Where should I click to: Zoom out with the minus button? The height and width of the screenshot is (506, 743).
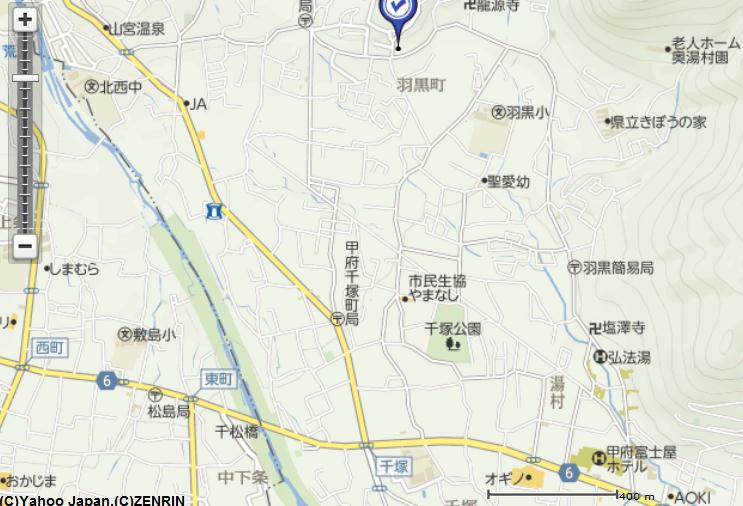(25, 246)
